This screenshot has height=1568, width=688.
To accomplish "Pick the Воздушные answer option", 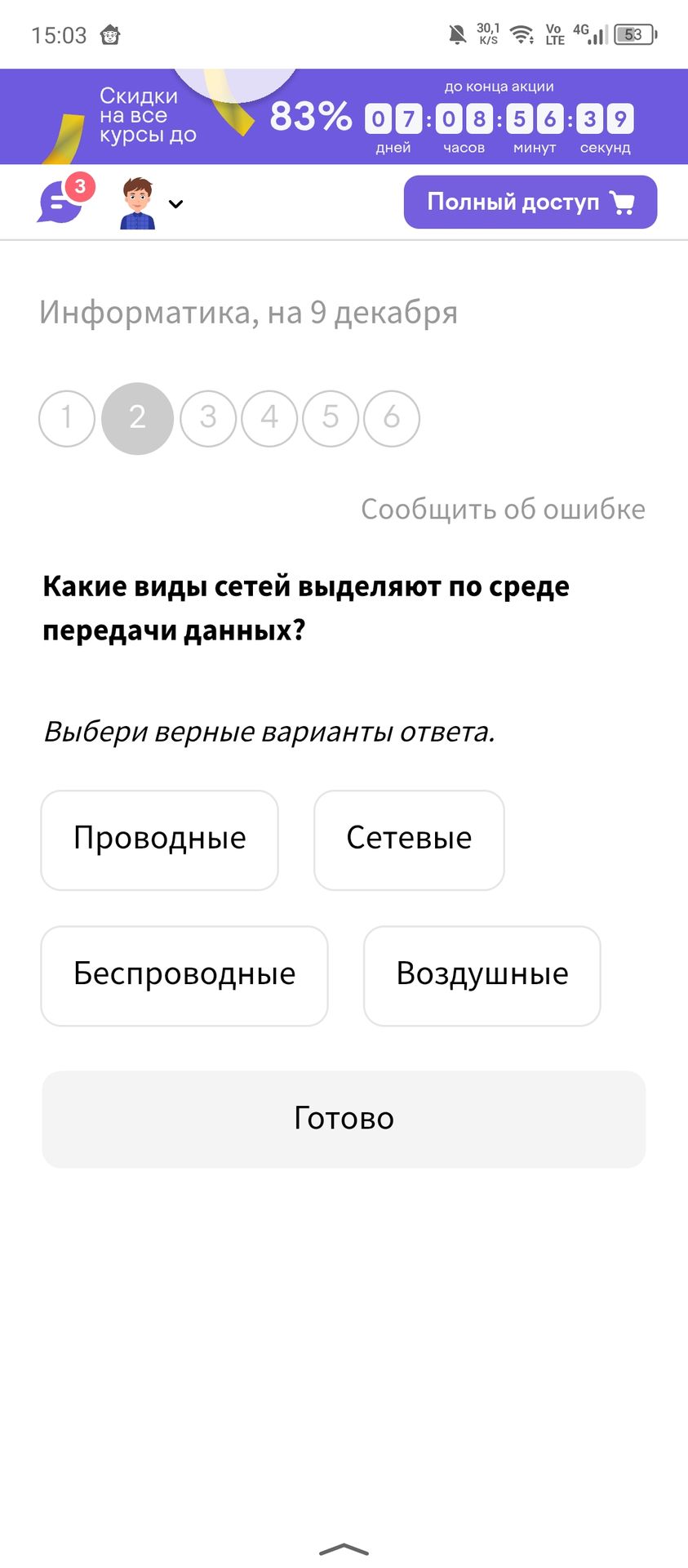I will [482, 975].
